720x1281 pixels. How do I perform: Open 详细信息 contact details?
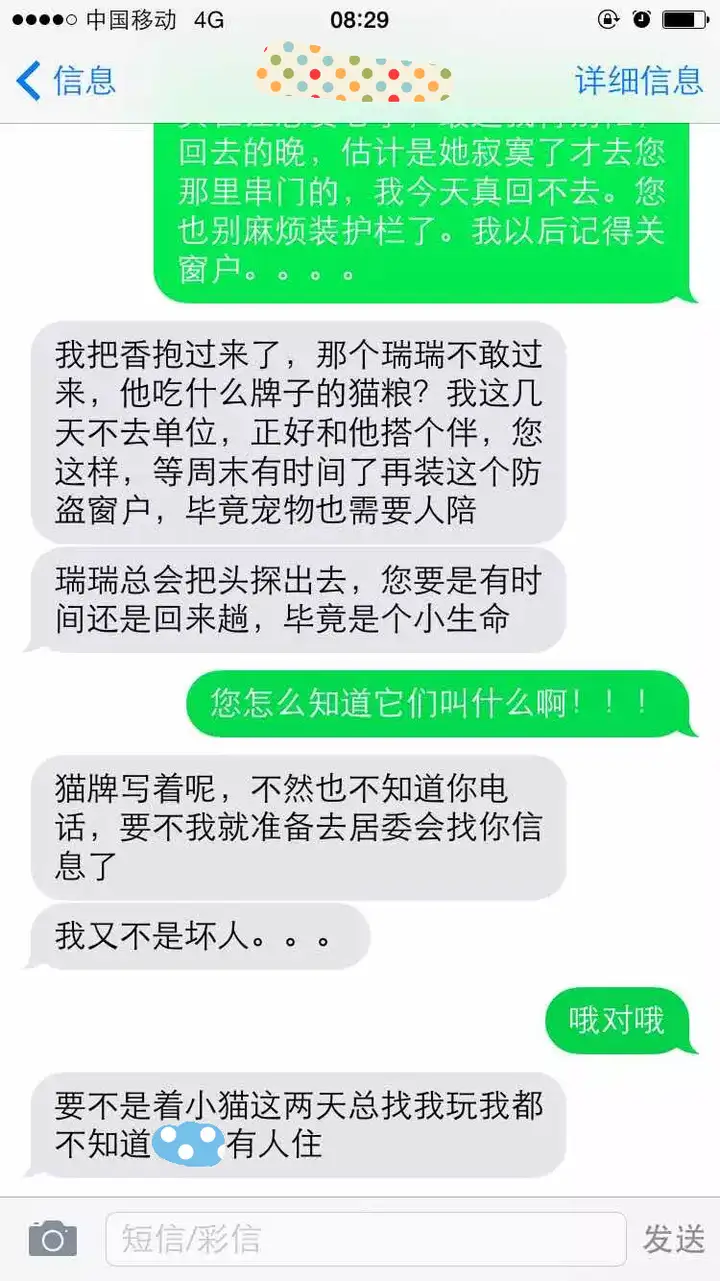(639, 80)
